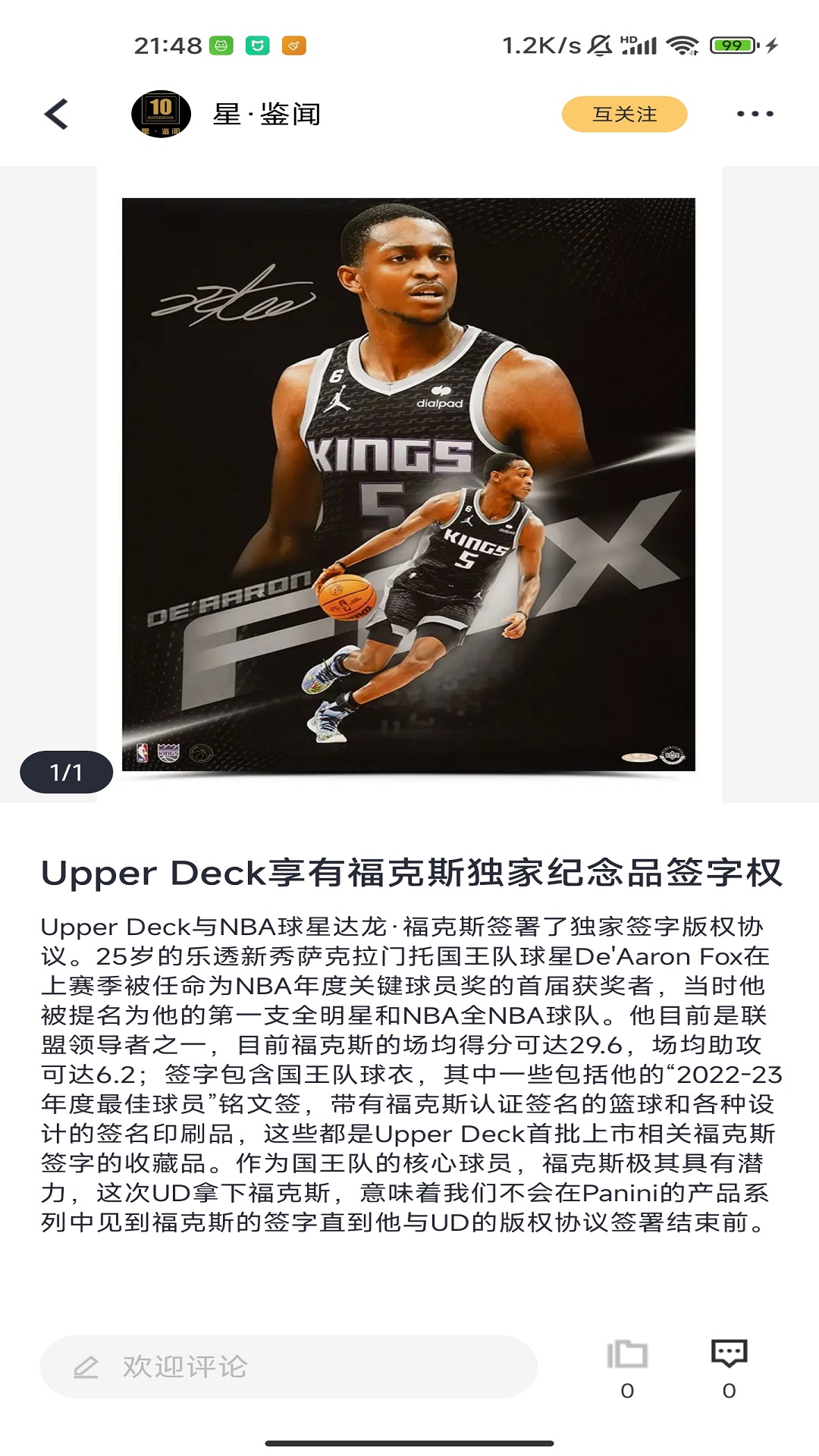Screen dimensions: 819x1456
Task: Open the 星·鉴闻 author avatar
Action: click(161, 115)
